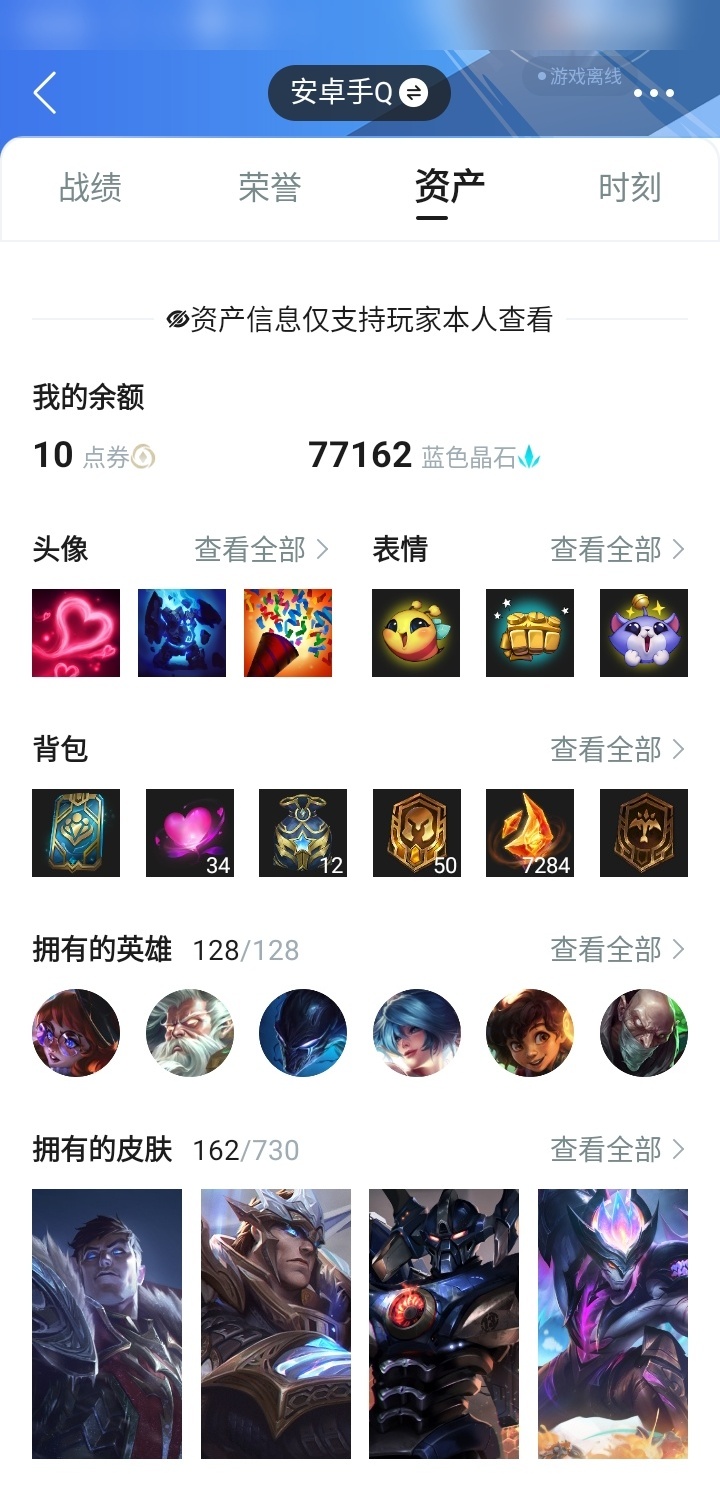View all backpack items under 背包
Image resolution: width=720 pixels, height=1489 pixels.
pyautogui.click(x=618, y=749)
